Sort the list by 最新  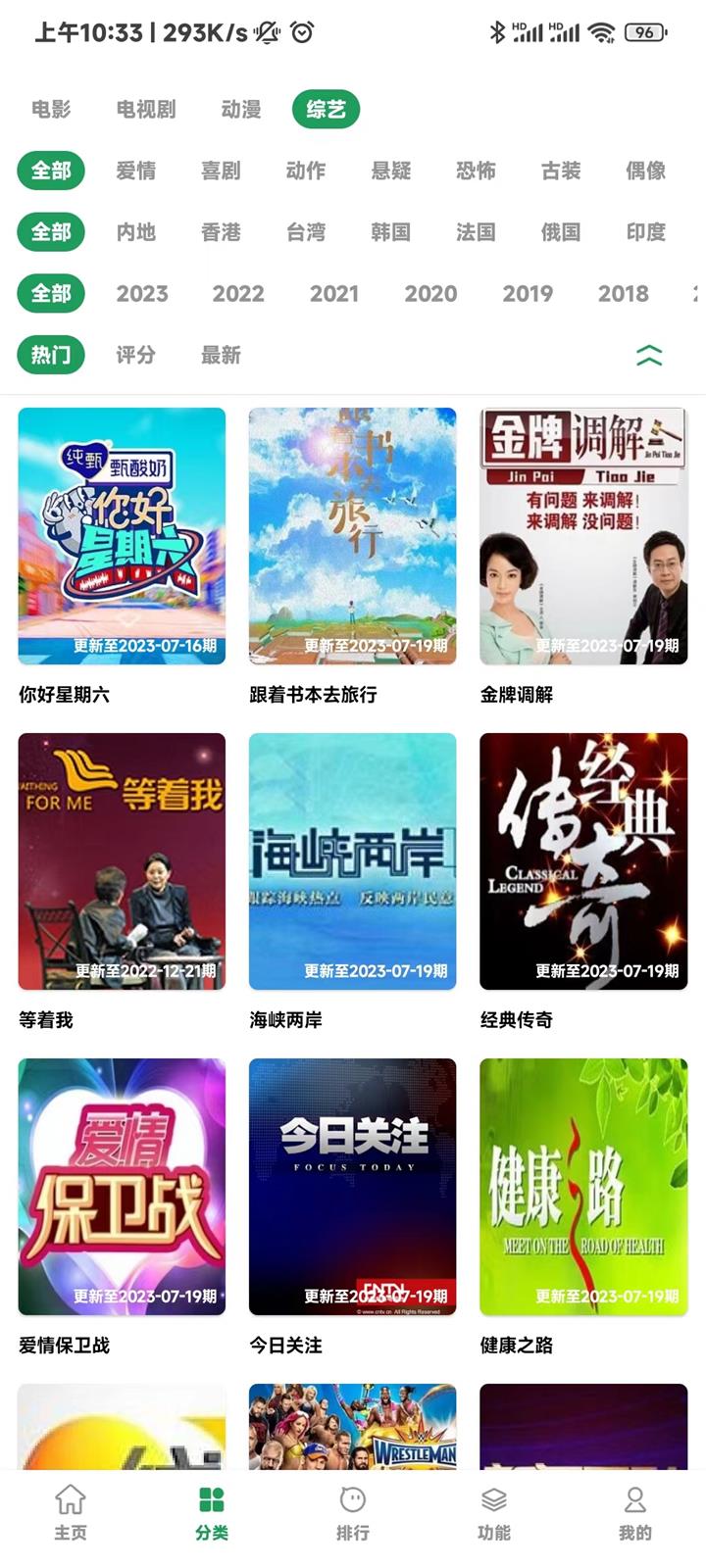click(221, 355)
